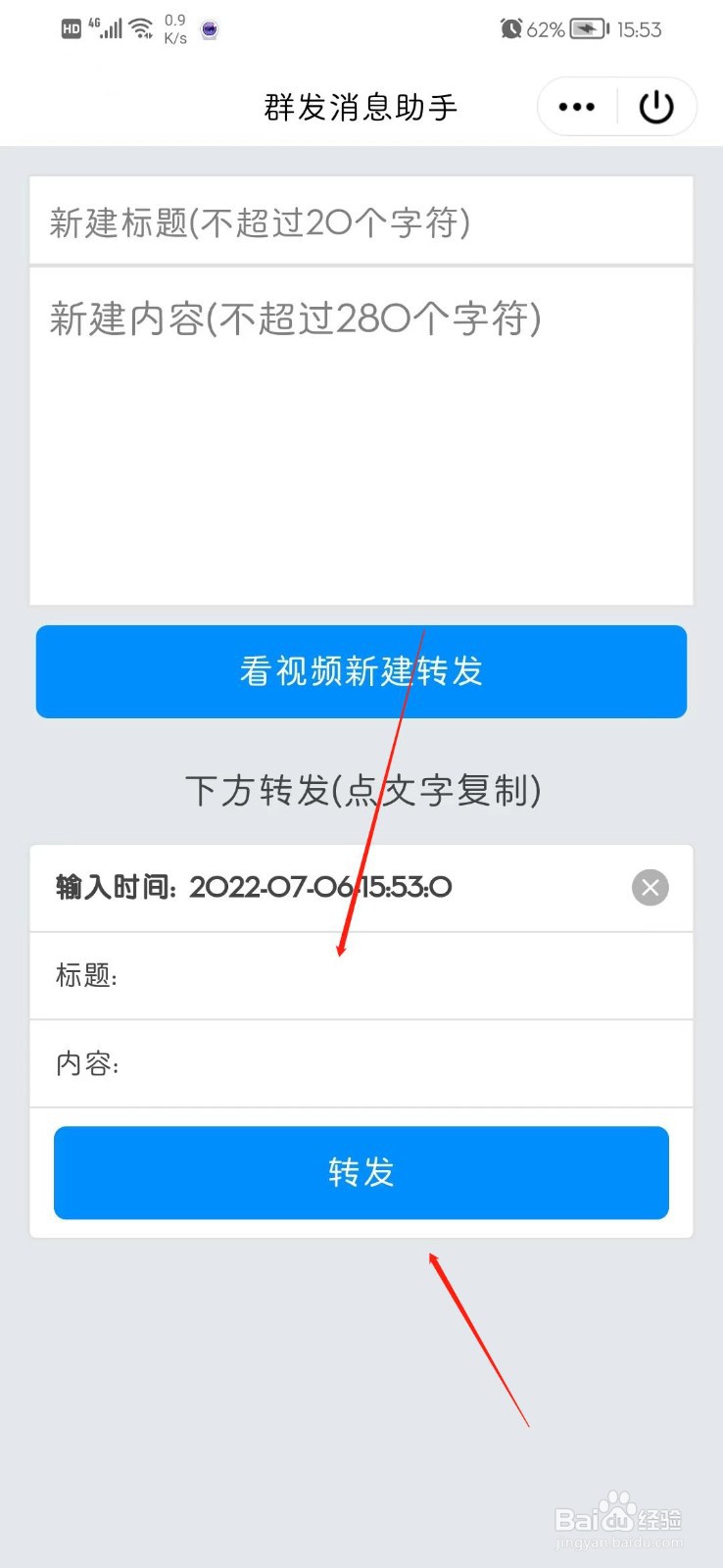Tap the HD icon in the status bar
Viewport: 723px width, 1568px height.
pyautogui.click(x=70, y=27)
